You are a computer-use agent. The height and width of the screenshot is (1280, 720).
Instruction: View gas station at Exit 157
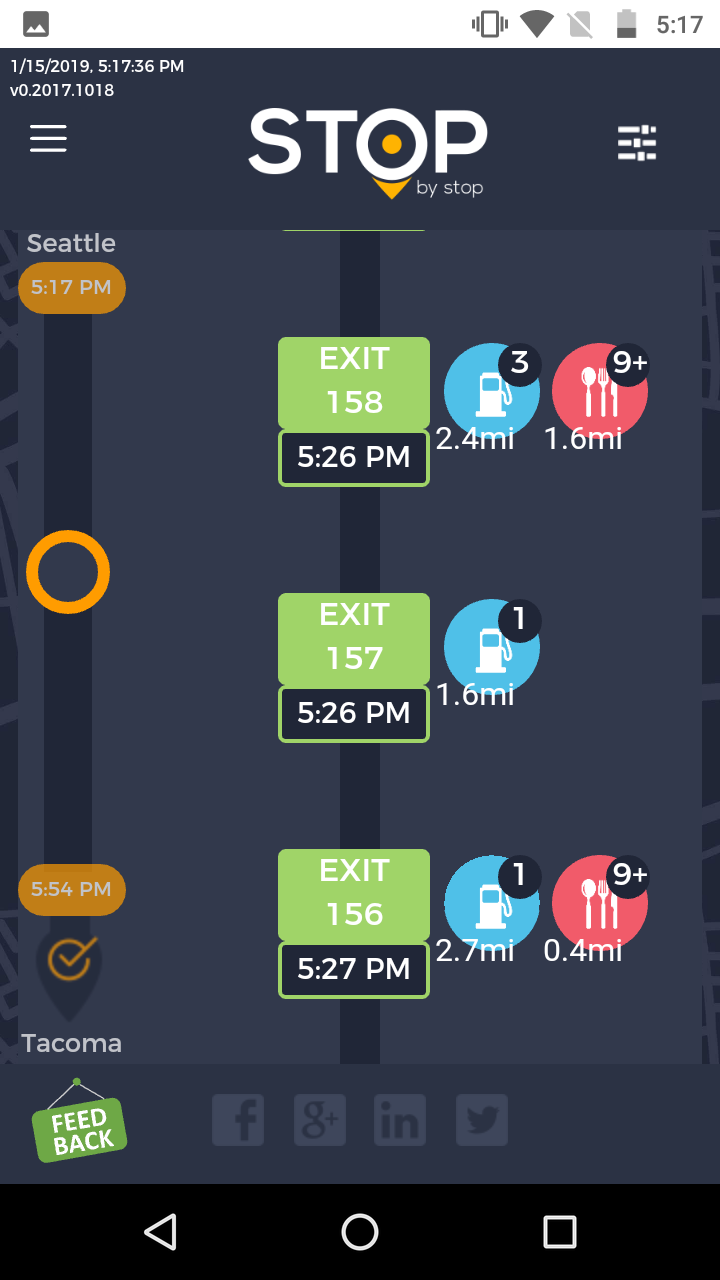(491, 647)
